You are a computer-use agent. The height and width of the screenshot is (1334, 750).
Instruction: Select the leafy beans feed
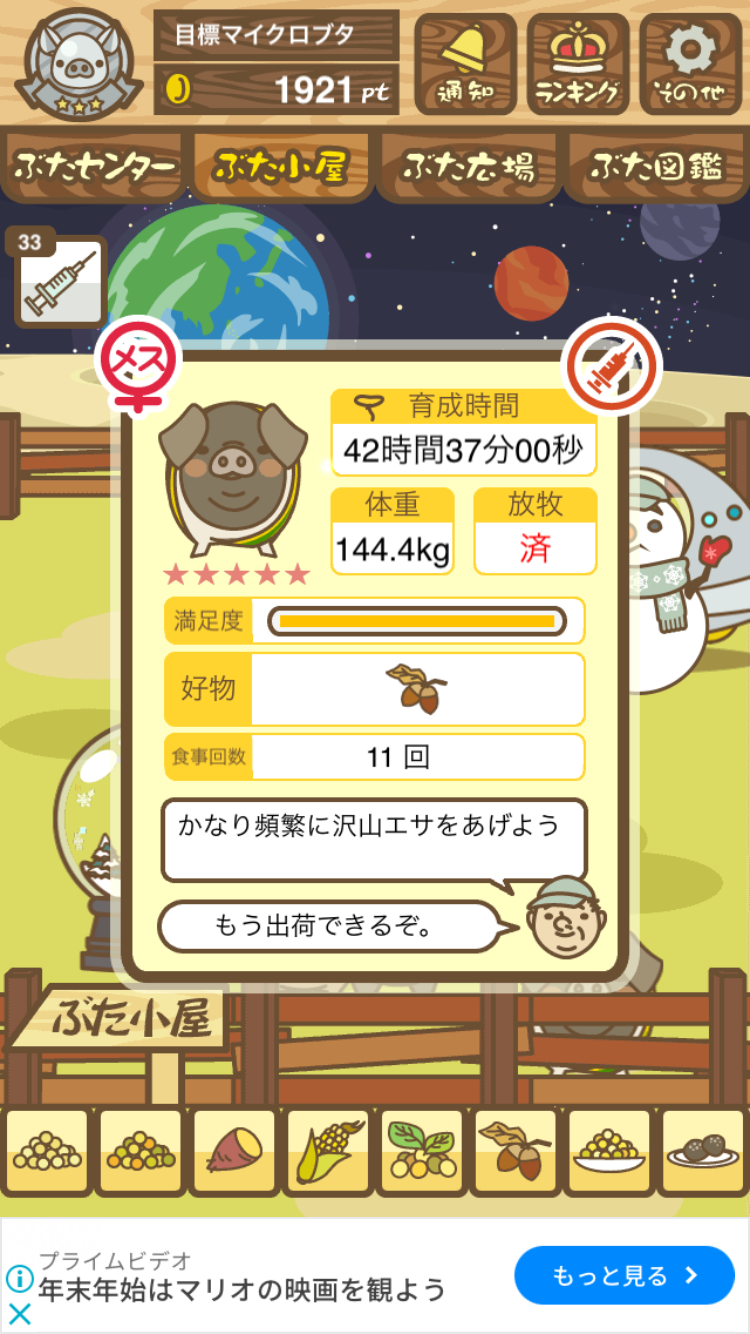tap(421, 1152)
